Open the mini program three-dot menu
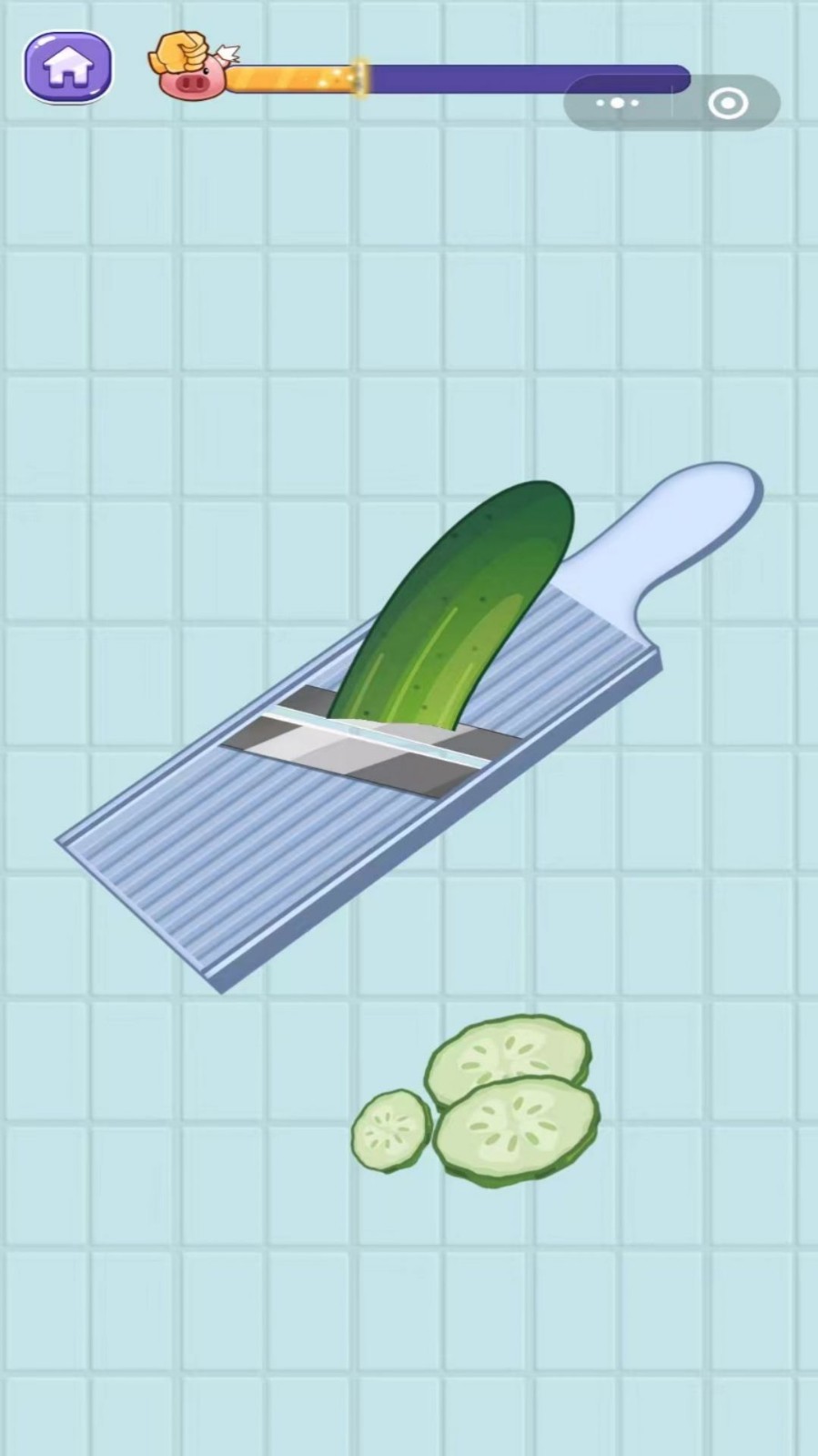 point(618,103)
